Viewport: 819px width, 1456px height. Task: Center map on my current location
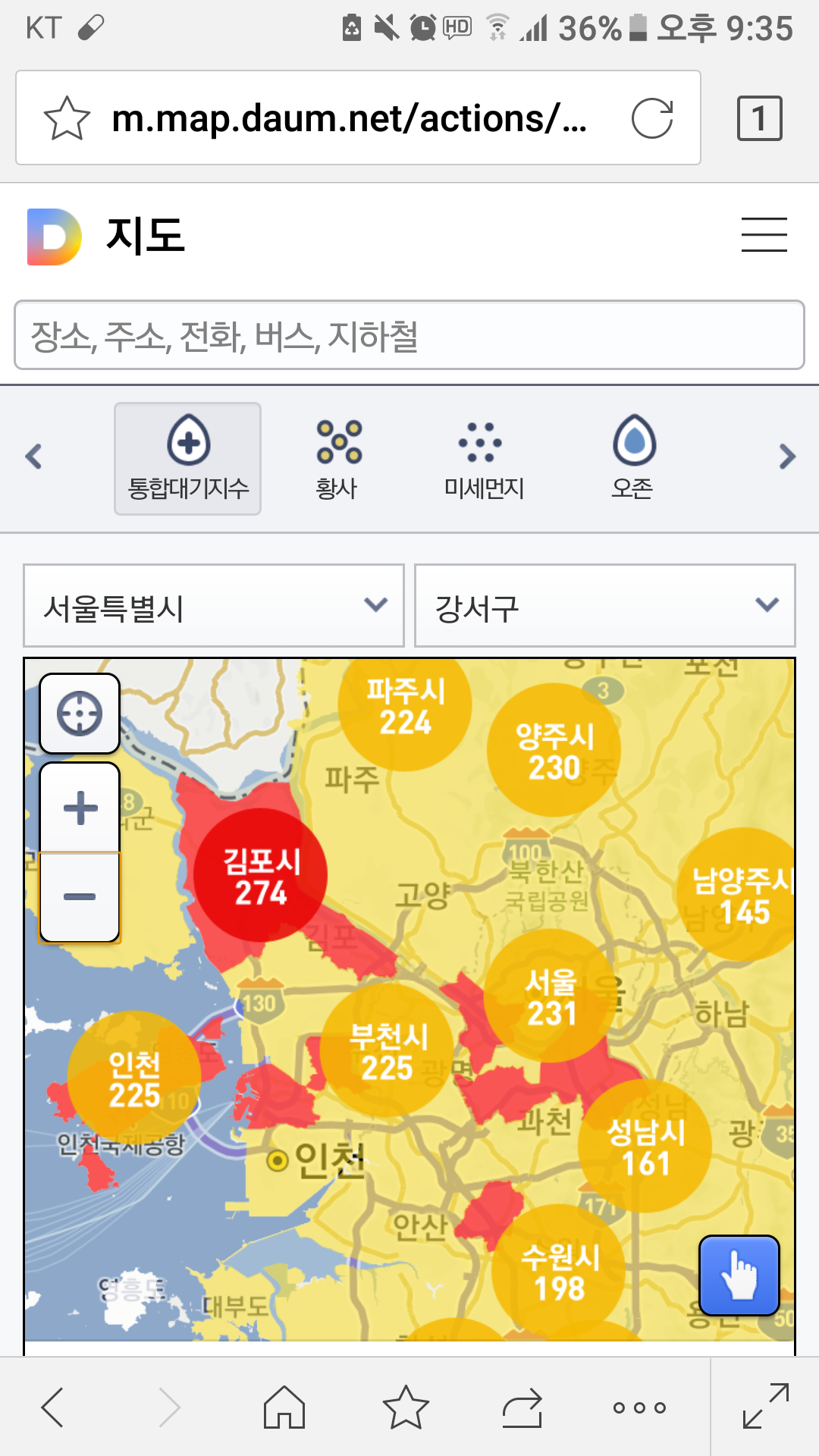pyautogui.click(x=80, y=713)
